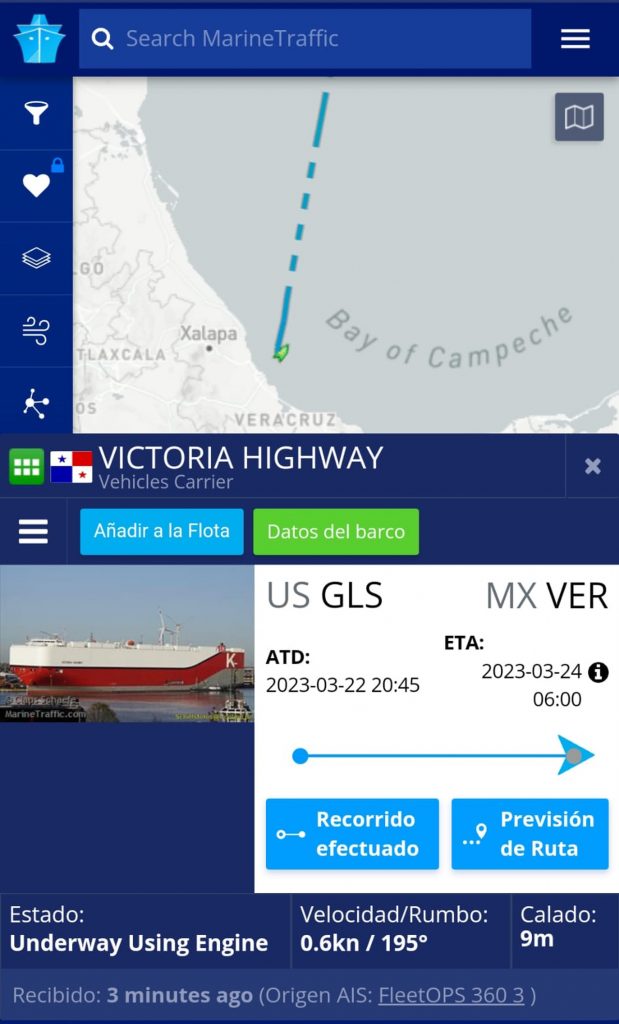Open the locked favorites heart

pos(36,185)
